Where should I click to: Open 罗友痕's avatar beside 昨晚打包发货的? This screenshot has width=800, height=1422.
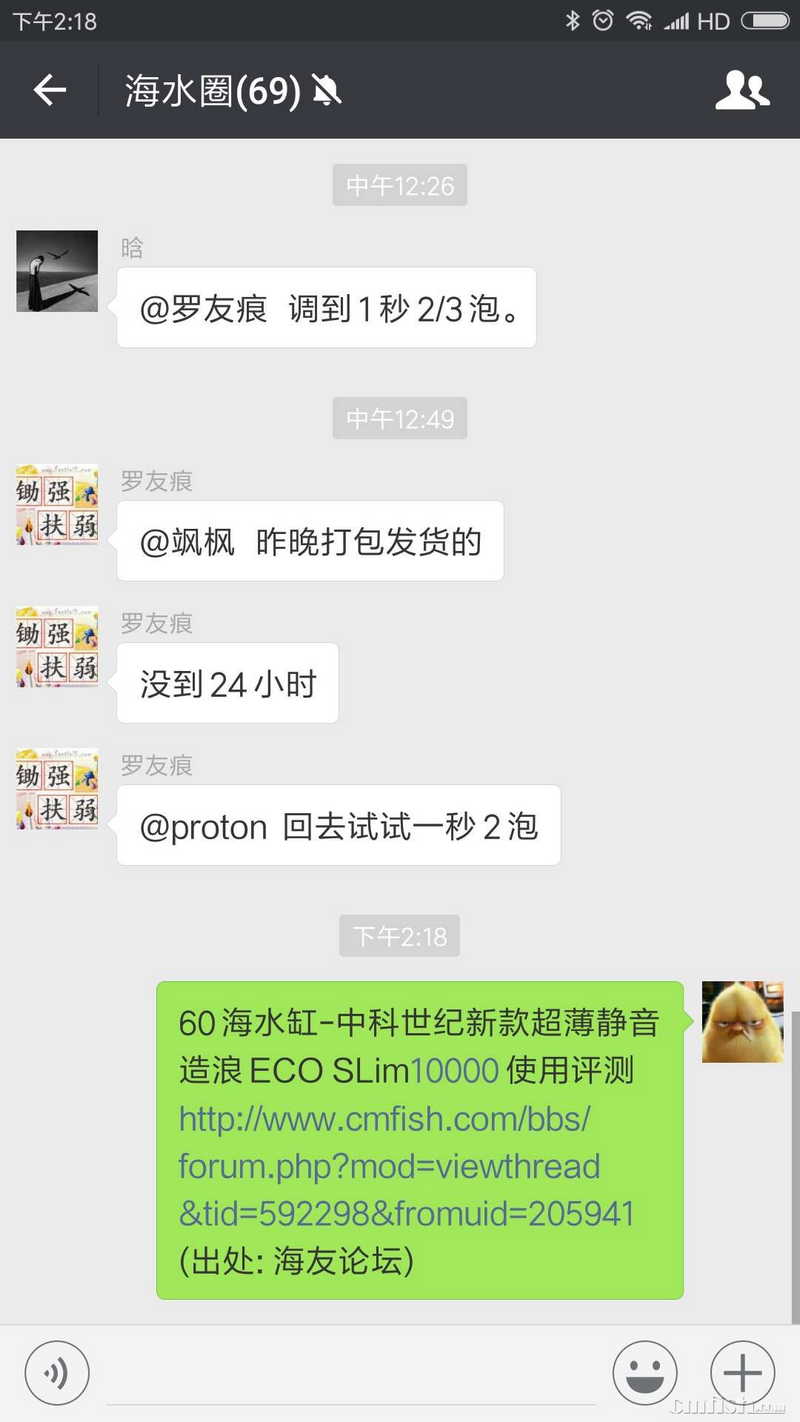pos(57,505)
